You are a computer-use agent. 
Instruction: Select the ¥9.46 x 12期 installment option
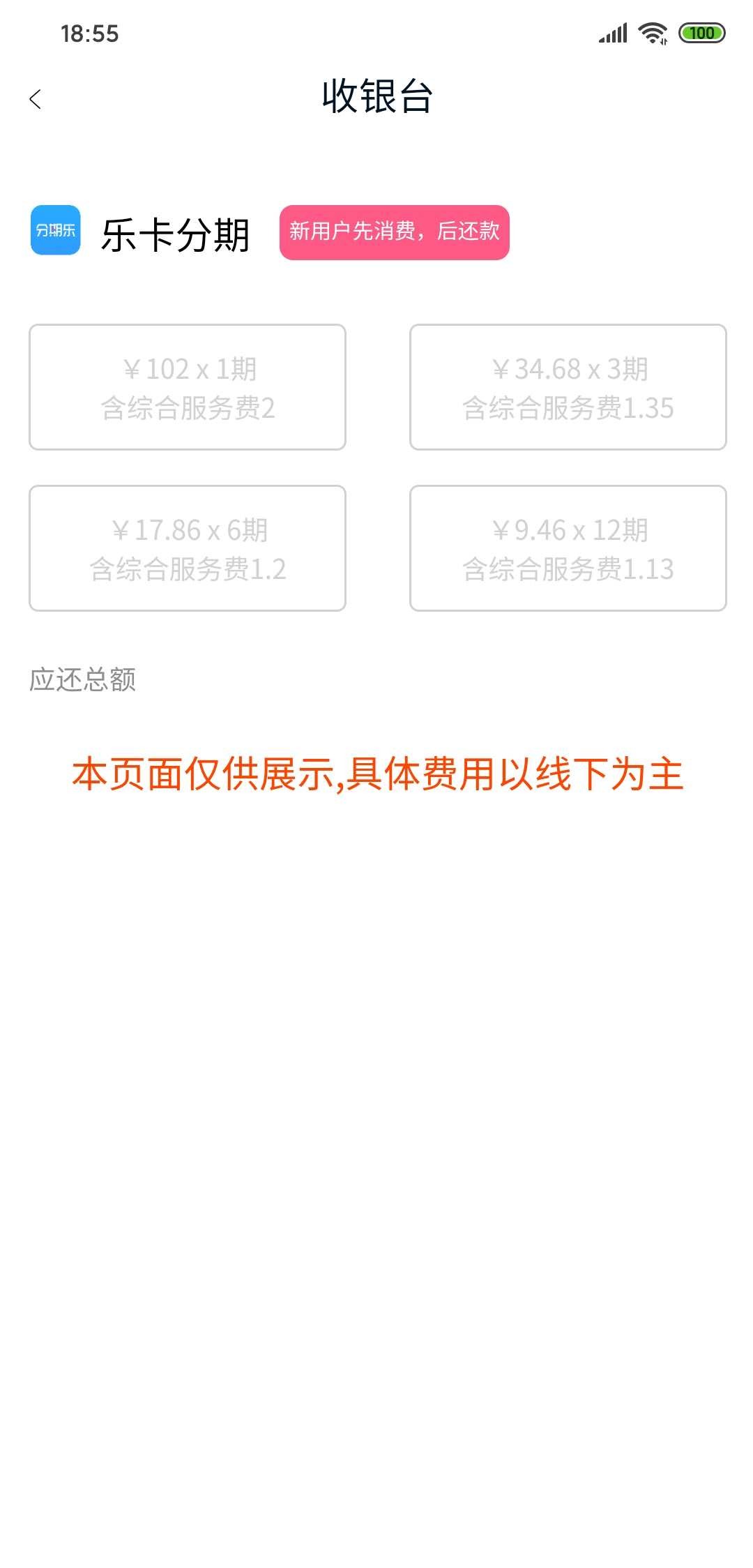(568, 548)
